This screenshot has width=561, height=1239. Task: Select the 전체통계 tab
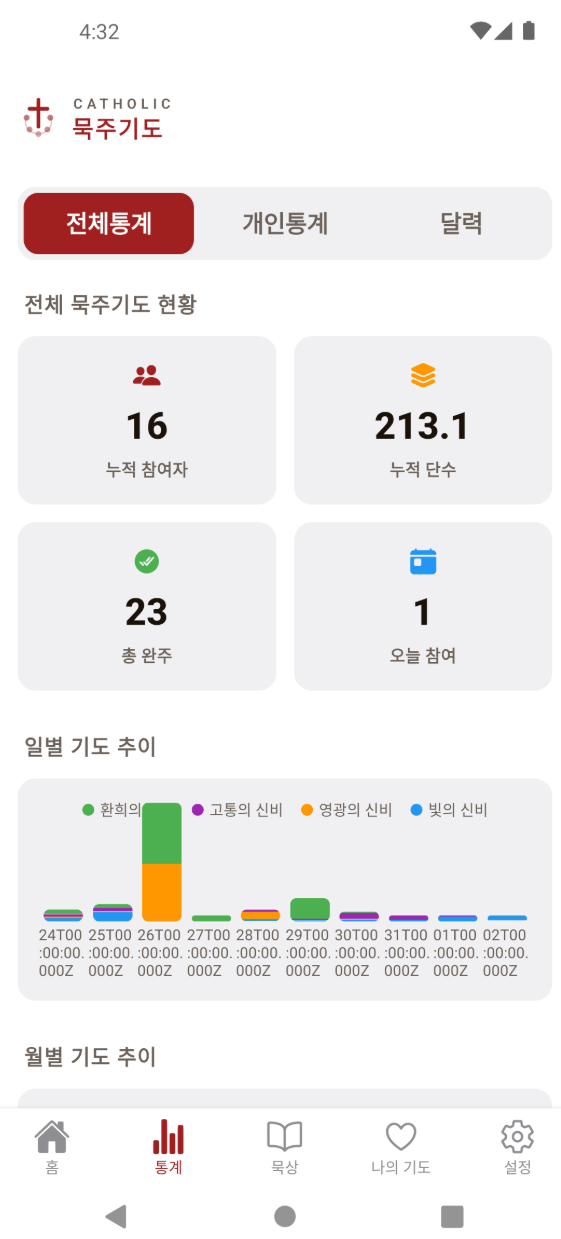pyautogui.click(x=109, y=223)
